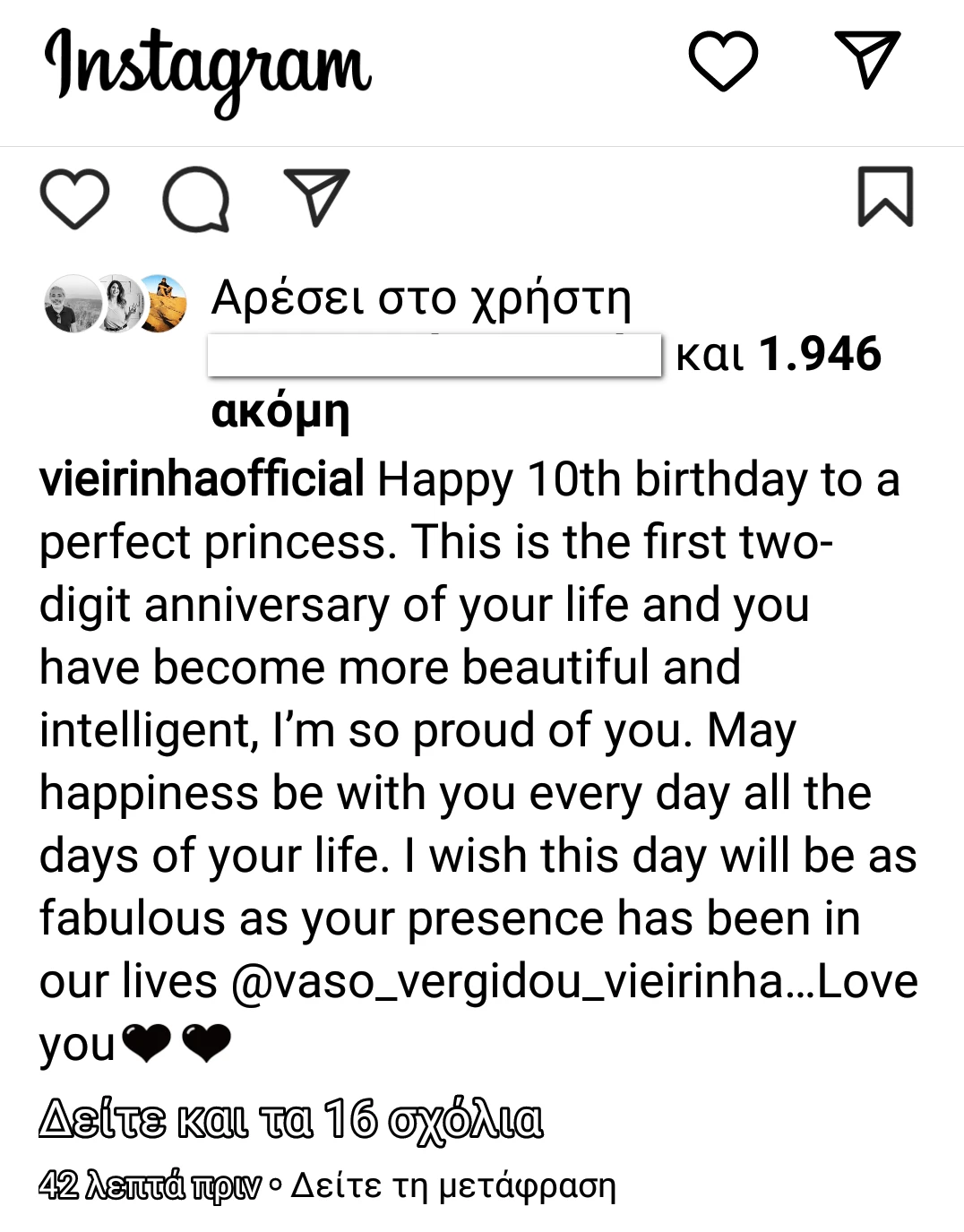964x1232 pixels.
Task: Open vieirinhaofficial's profile from the caption
Action: pos(202,479)
